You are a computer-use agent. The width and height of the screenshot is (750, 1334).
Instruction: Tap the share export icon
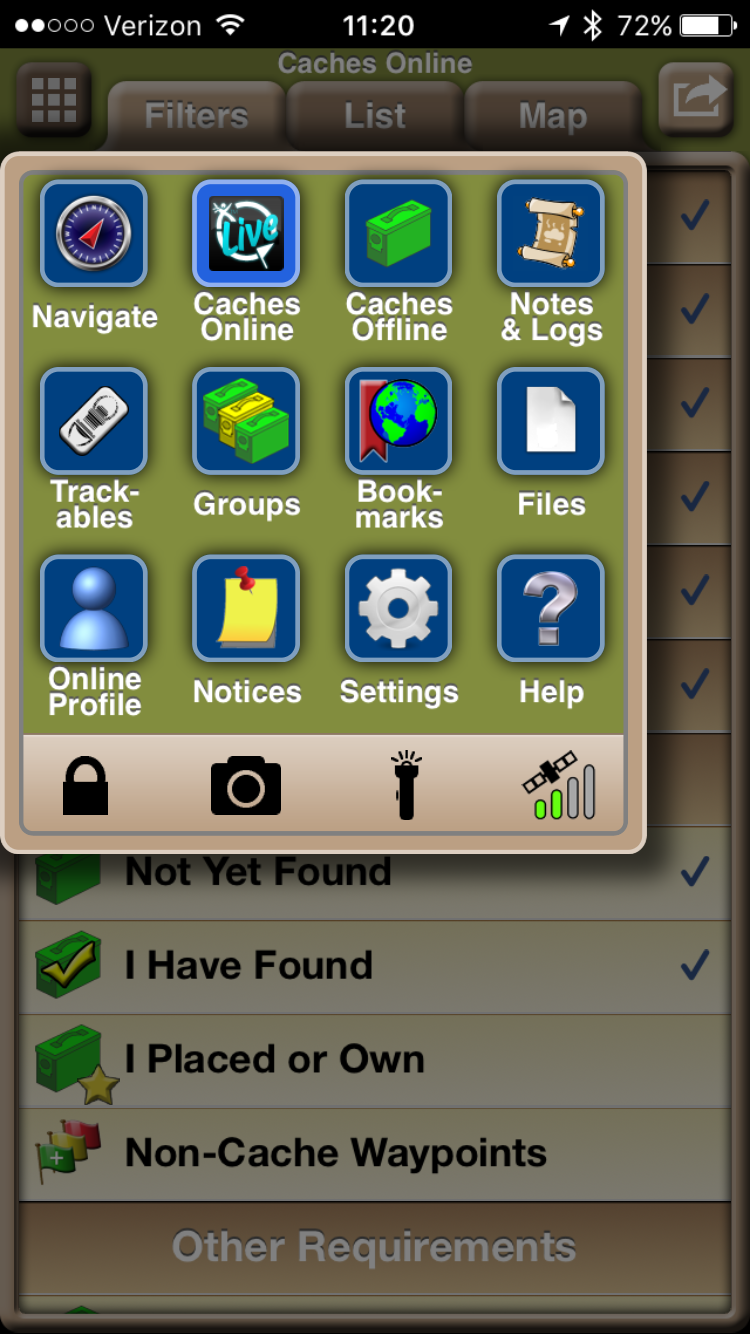pos(696,98)
